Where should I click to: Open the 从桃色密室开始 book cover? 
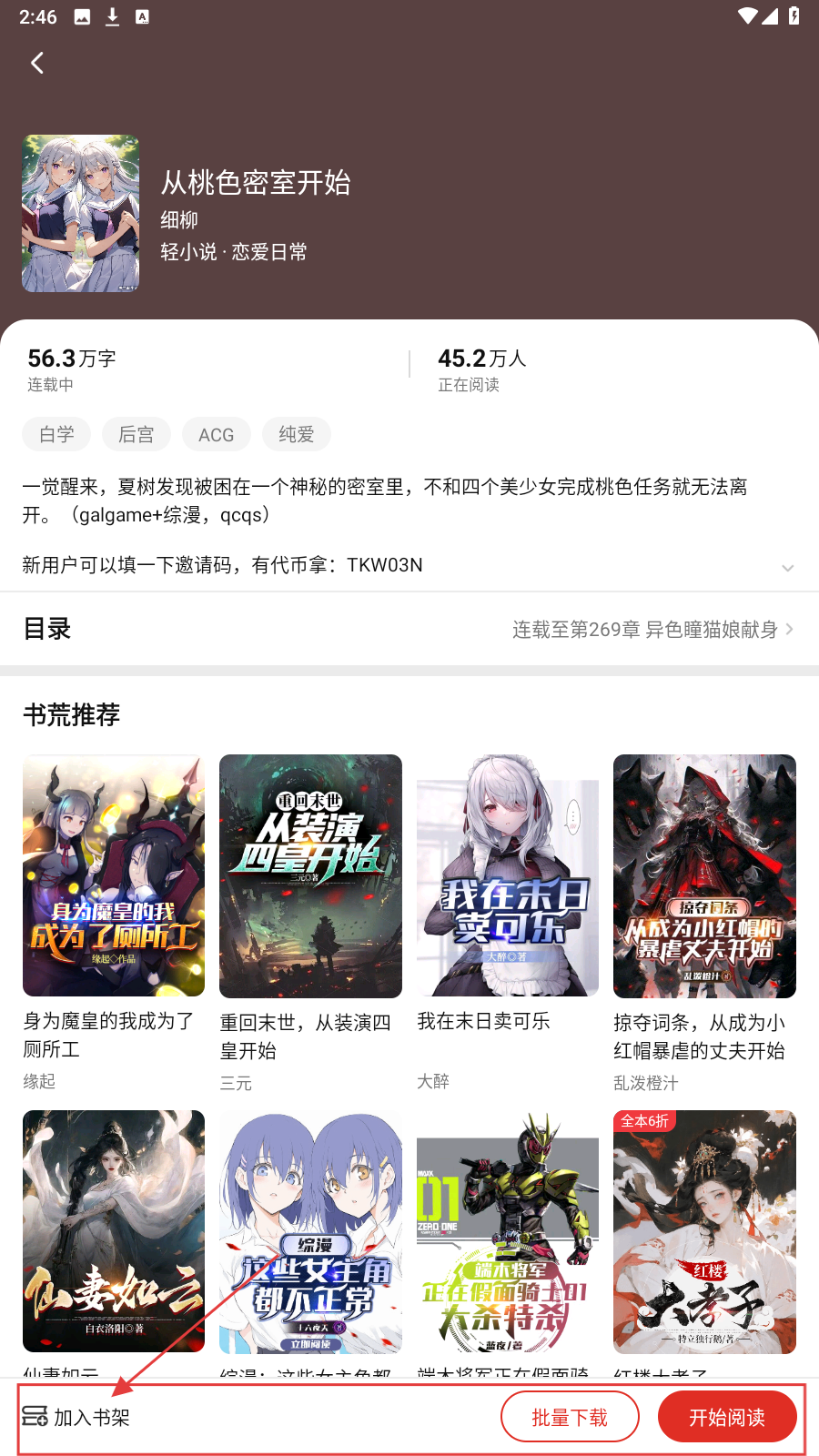coord(81,214)
